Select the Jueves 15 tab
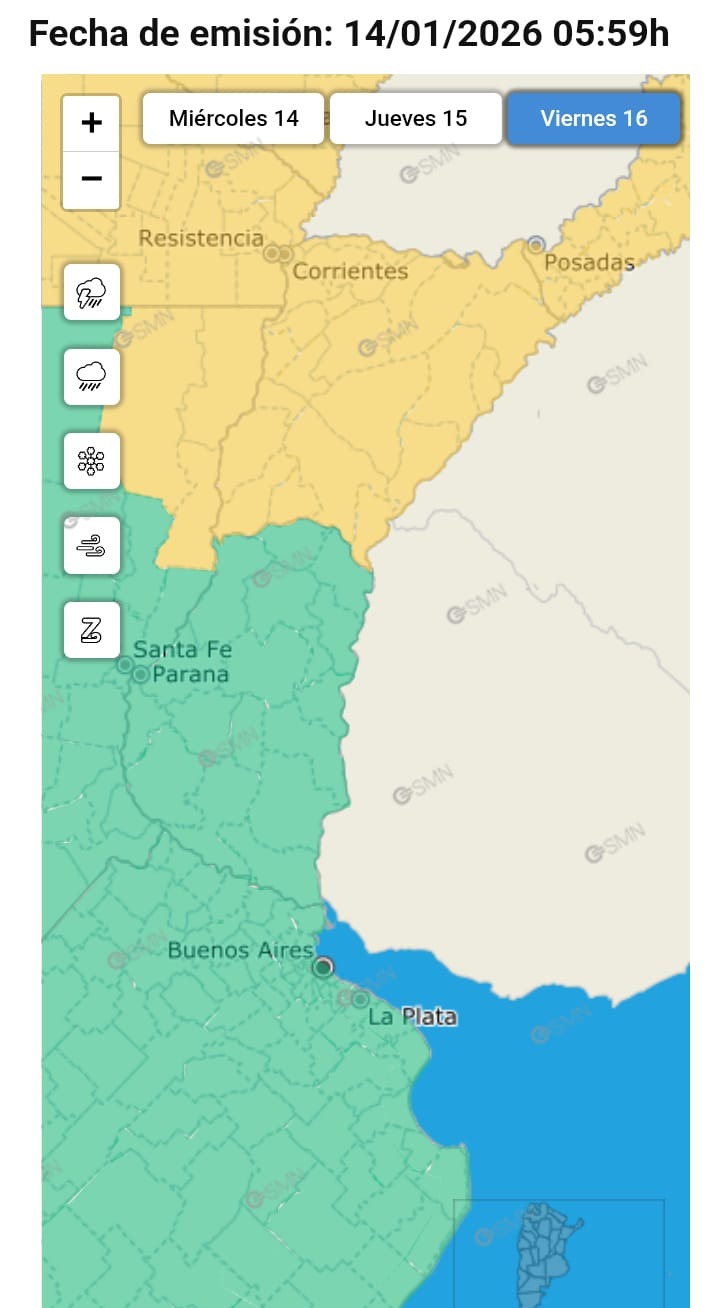 [415, 118]
